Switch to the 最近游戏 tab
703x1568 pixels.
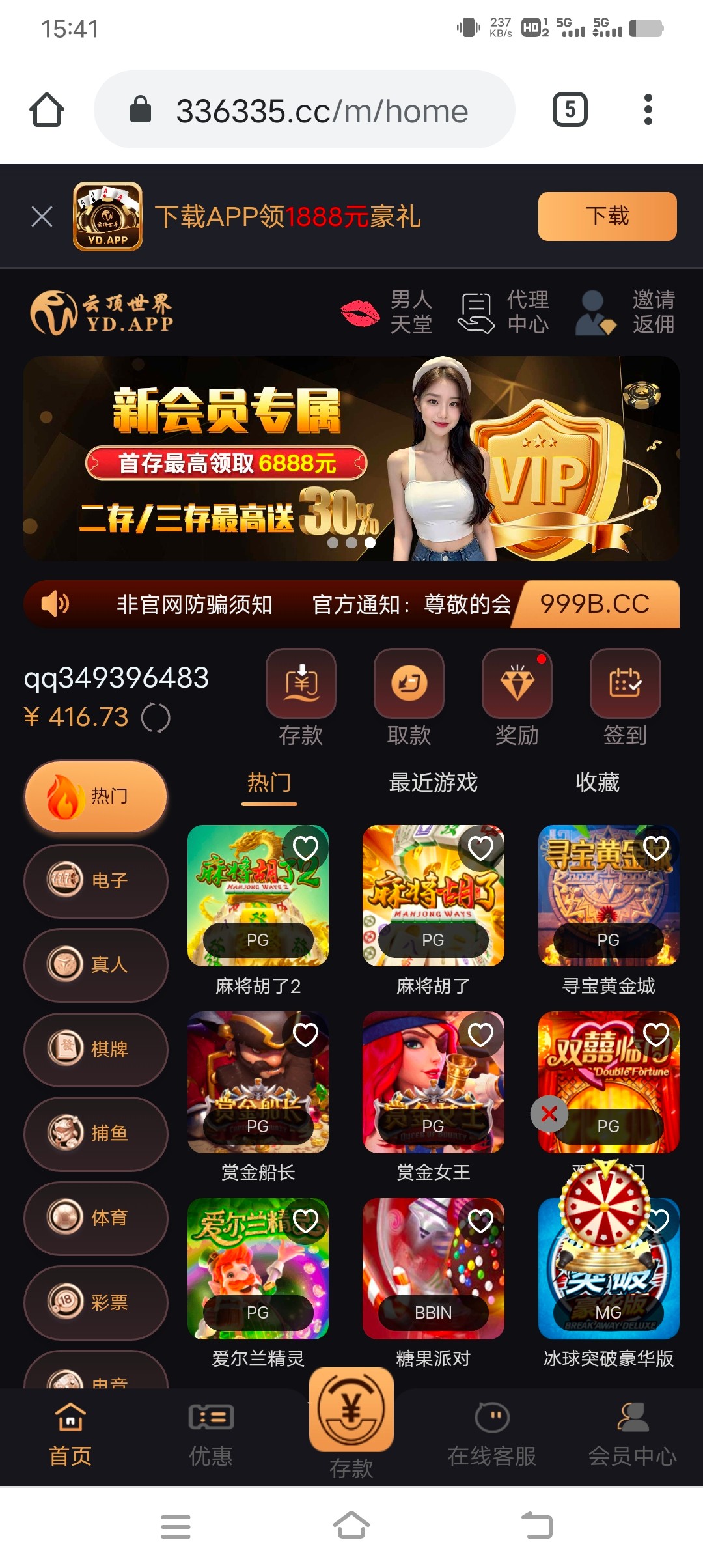(433, 782)
